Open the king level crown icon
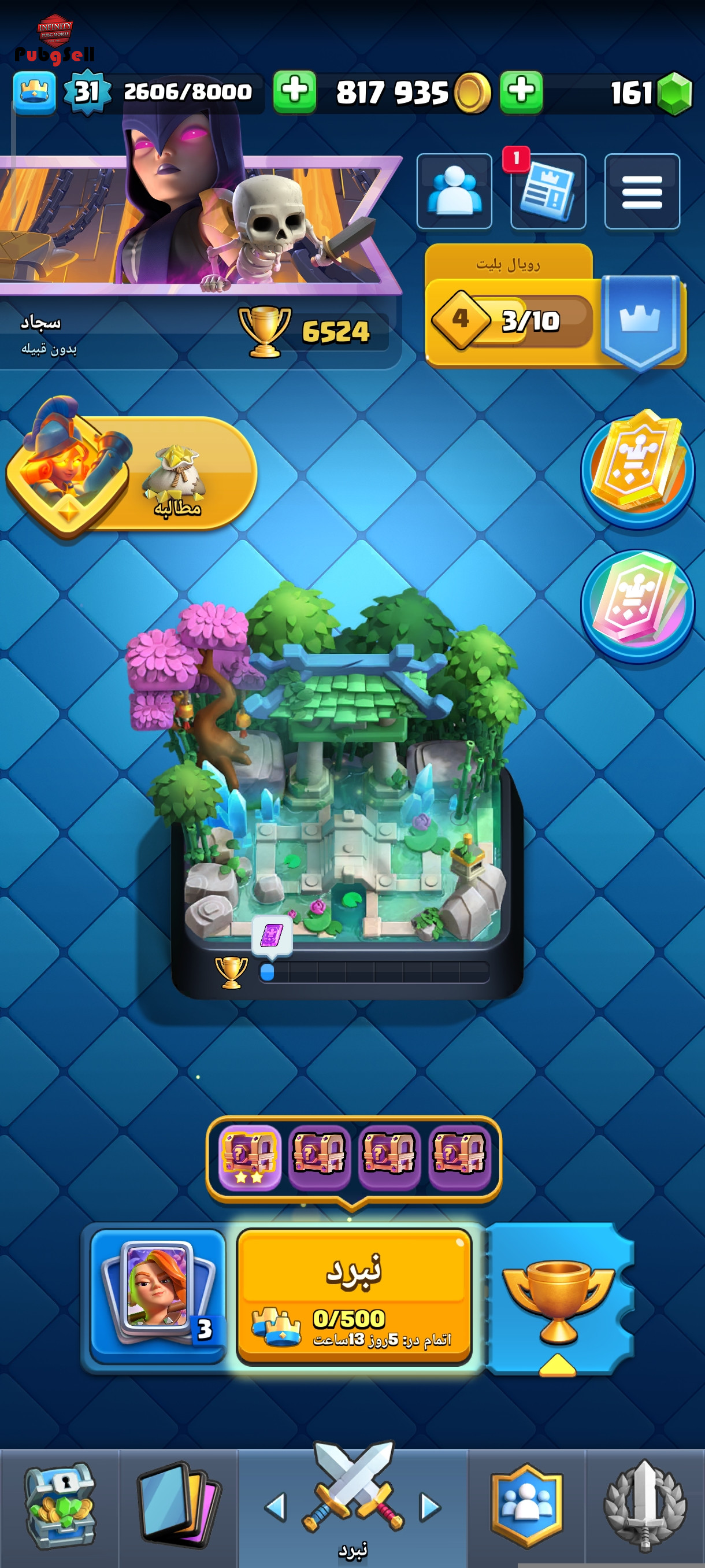This screenshot has width=705, height=1568. pyautogui.click(x=34, y=93)
